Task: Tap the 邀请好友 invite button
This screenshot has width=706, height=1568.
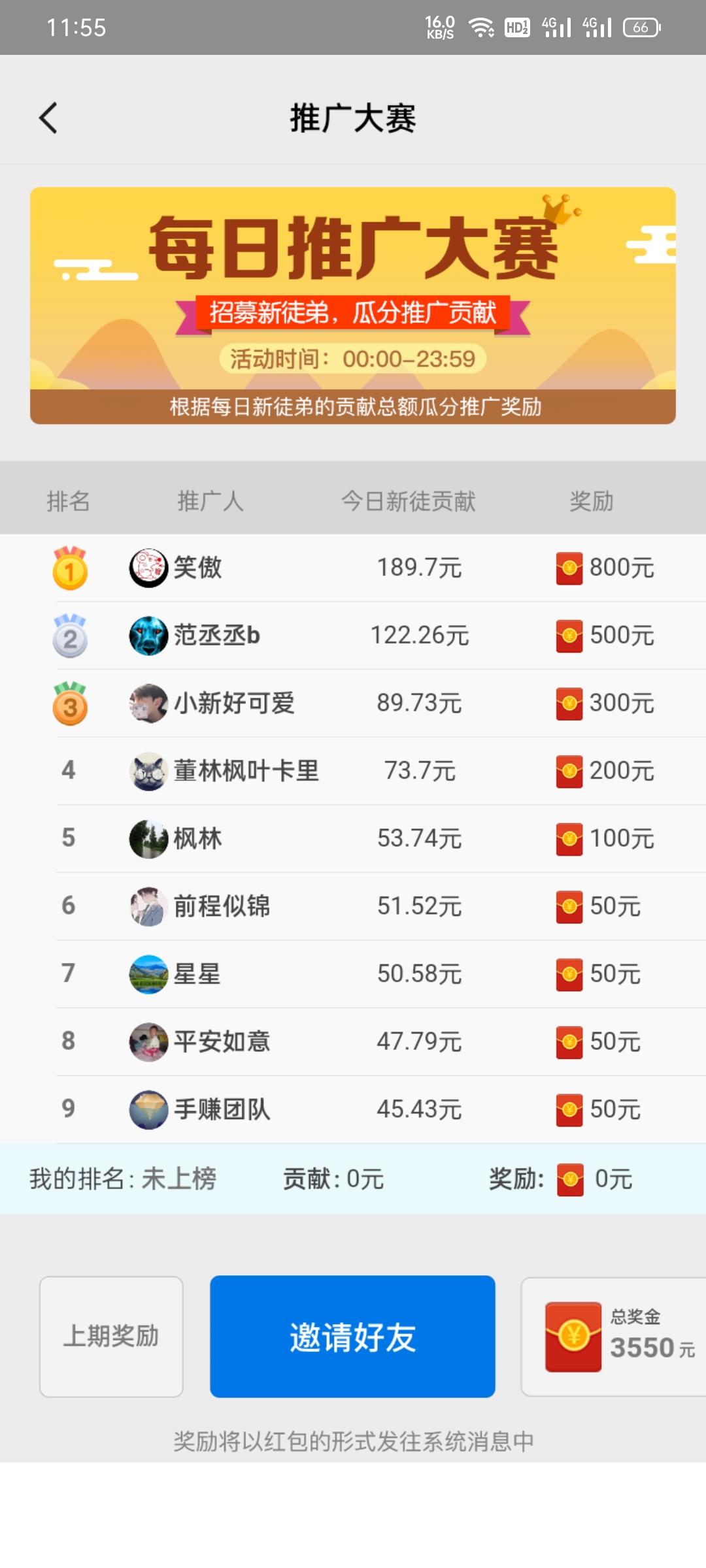Action: pos(352,1336)
